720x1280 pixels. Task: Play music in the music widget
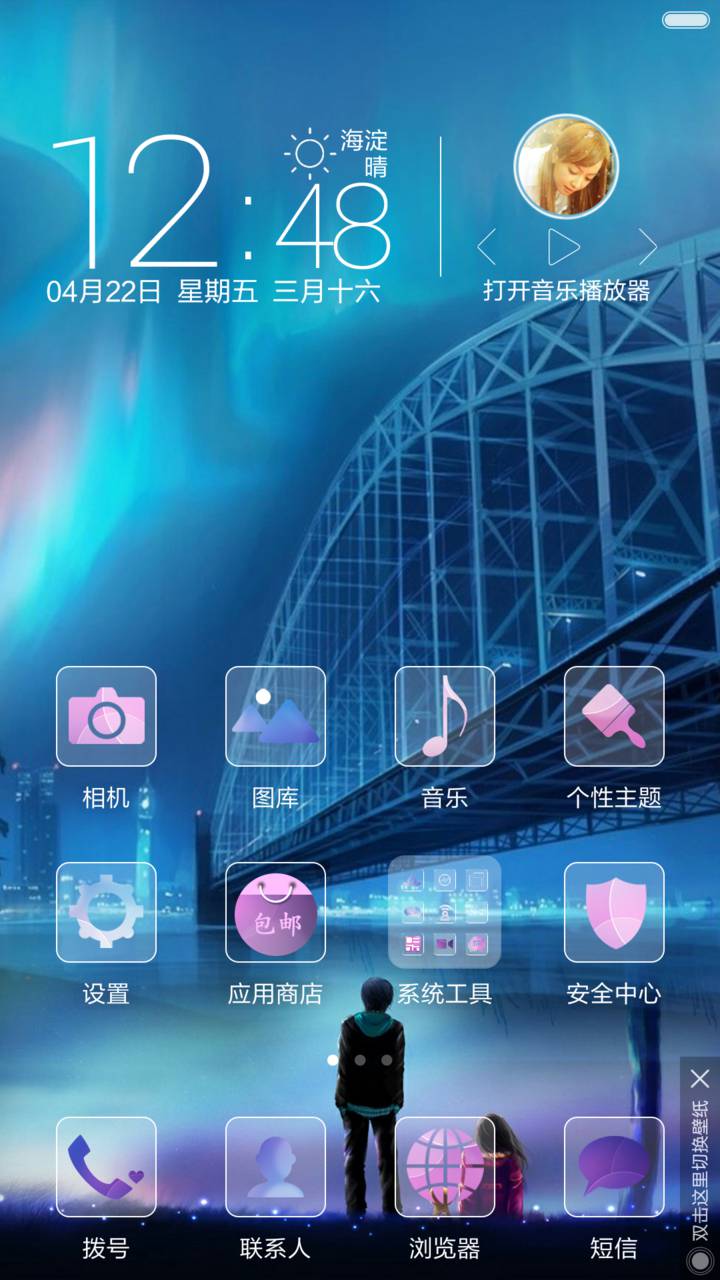click(x=565, y=246)
